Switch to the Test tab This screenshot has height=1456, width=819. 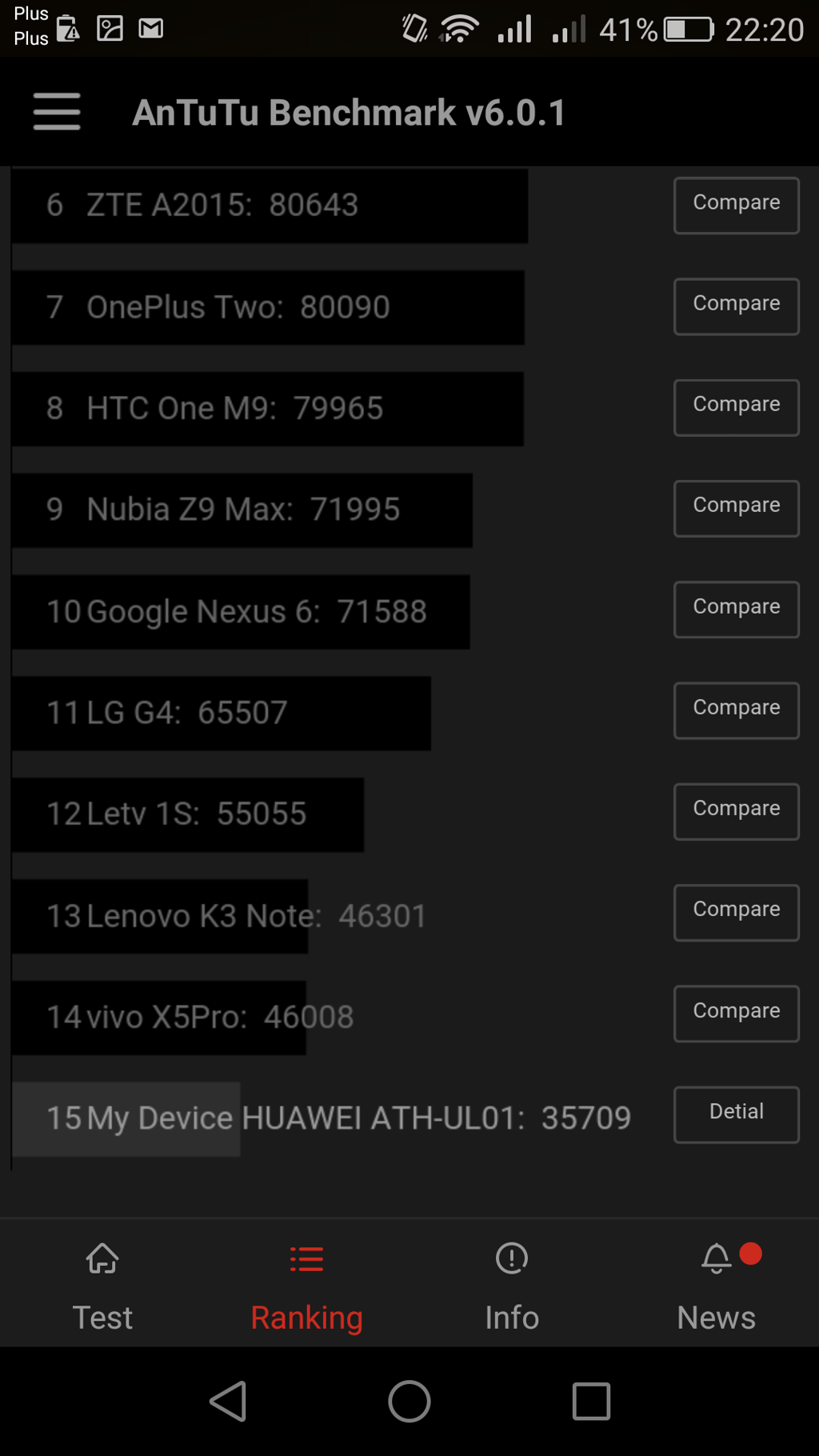coord(102,1285)
